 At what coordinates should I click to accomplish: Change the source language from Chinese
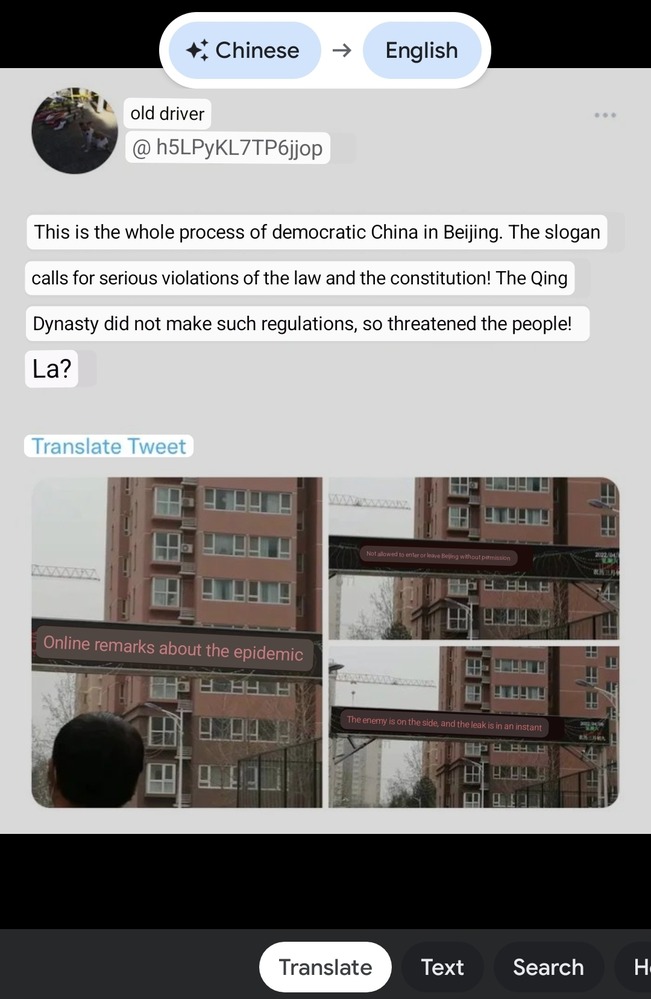click(x=243, y=50)
